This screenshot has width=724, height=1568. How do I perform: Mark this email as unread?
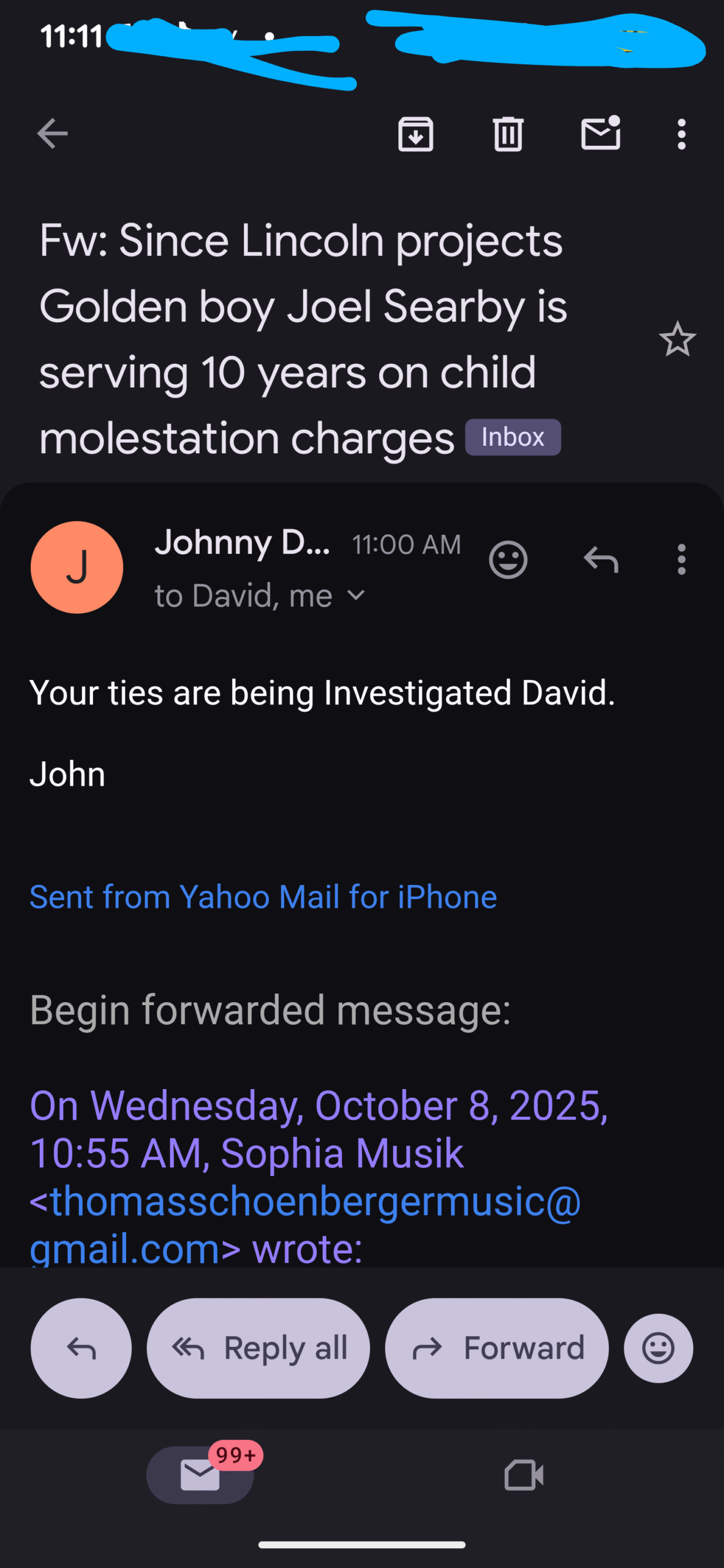pos(600,134)
